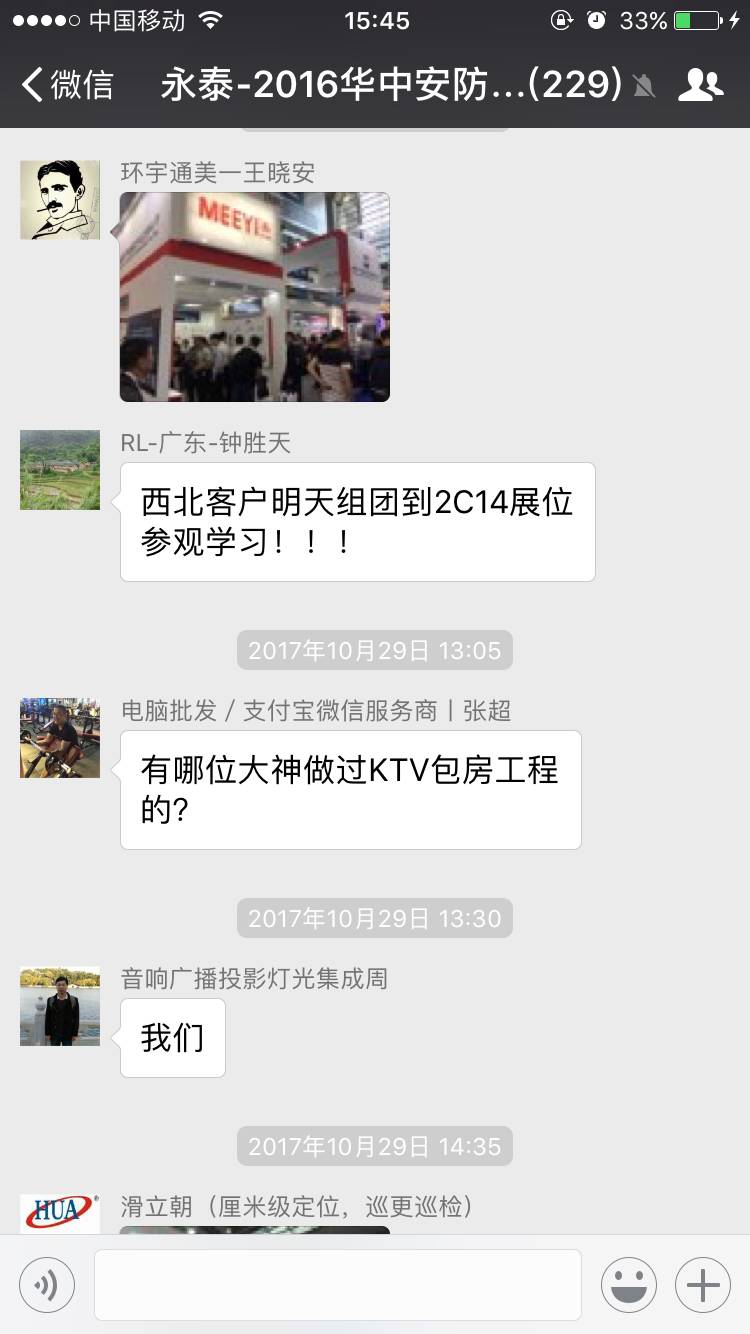Open the plus attachments menu
The image size is (750, 1334).
[x=703, y=1285]
